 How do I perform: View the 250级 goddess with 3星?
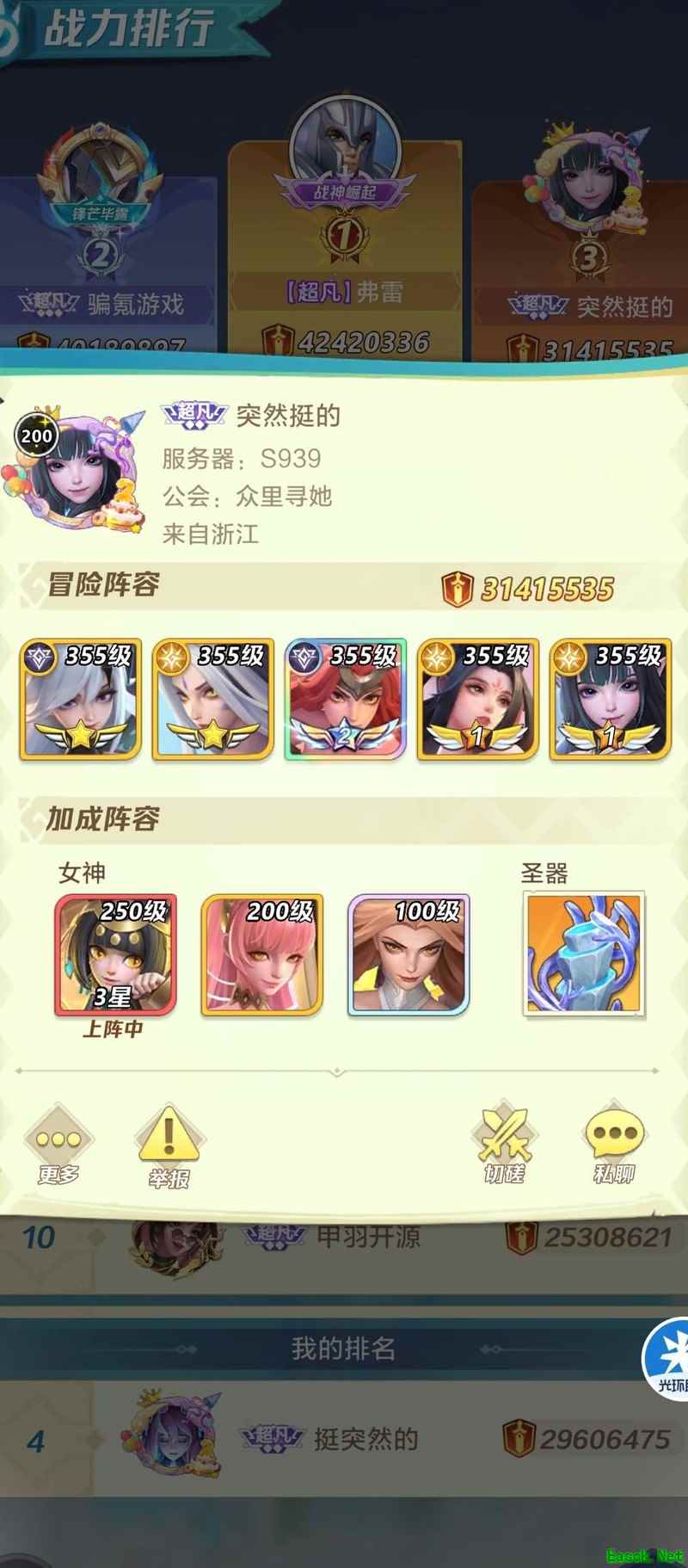coord(115,955)
